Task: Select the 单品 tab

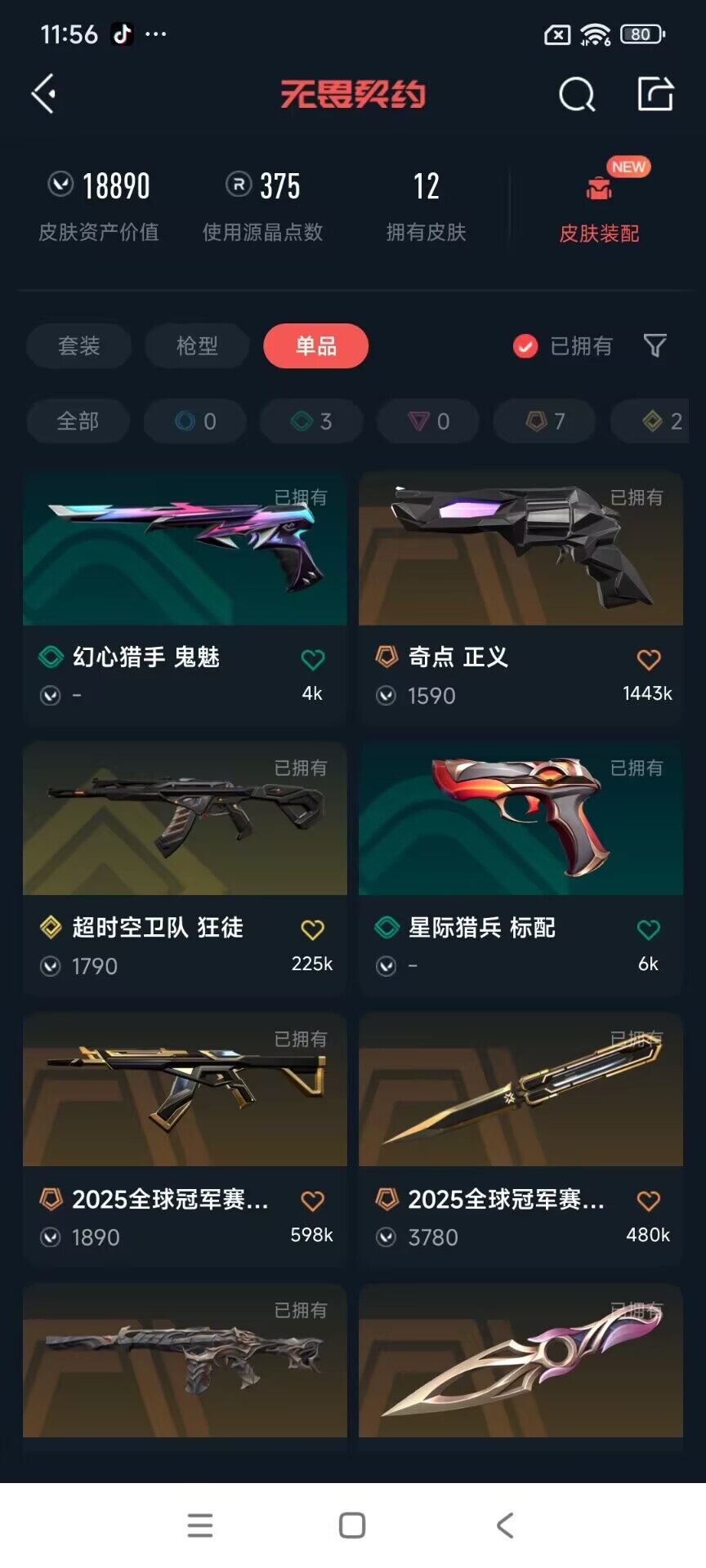Action: tap(315, 346)
